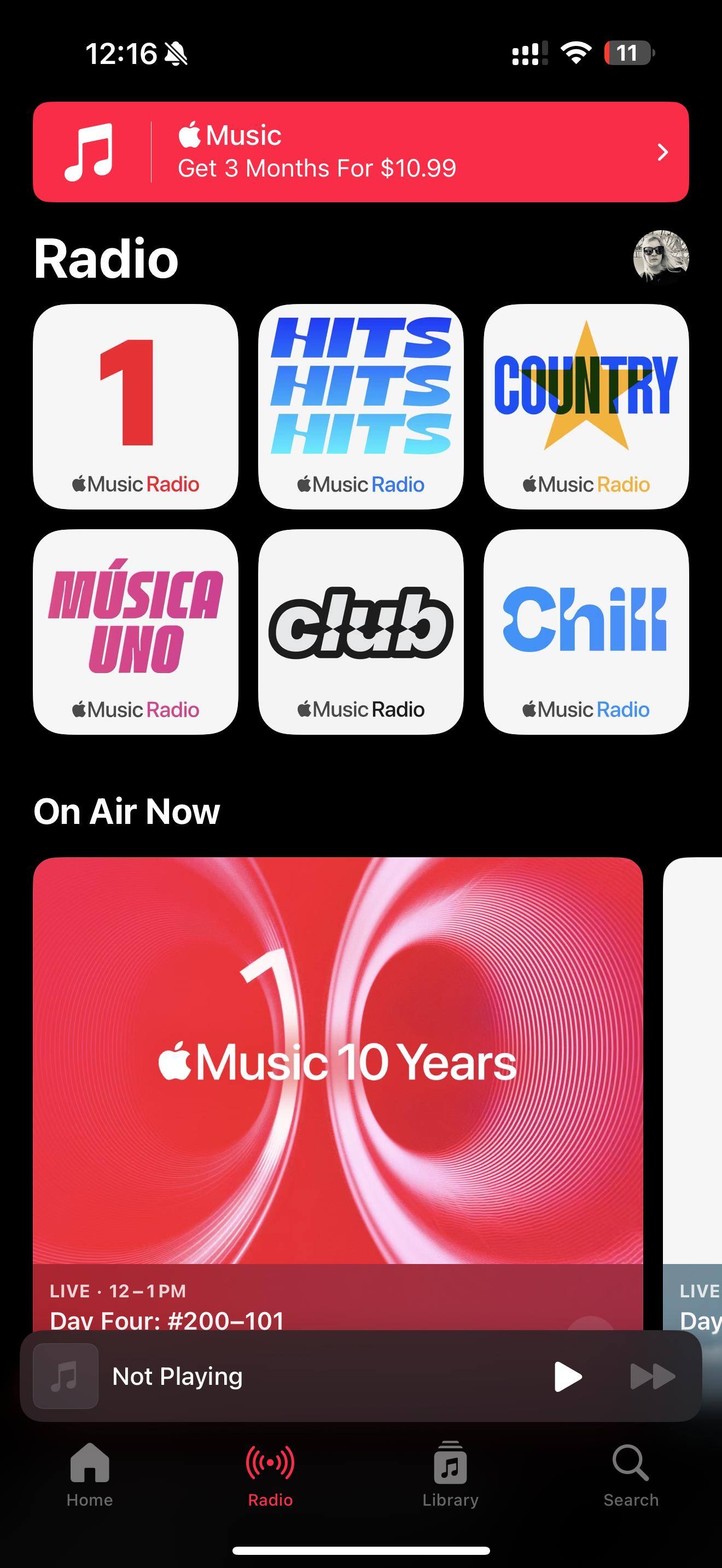
Task: Open the Música Uno radio station
Action: coord(136,632)
